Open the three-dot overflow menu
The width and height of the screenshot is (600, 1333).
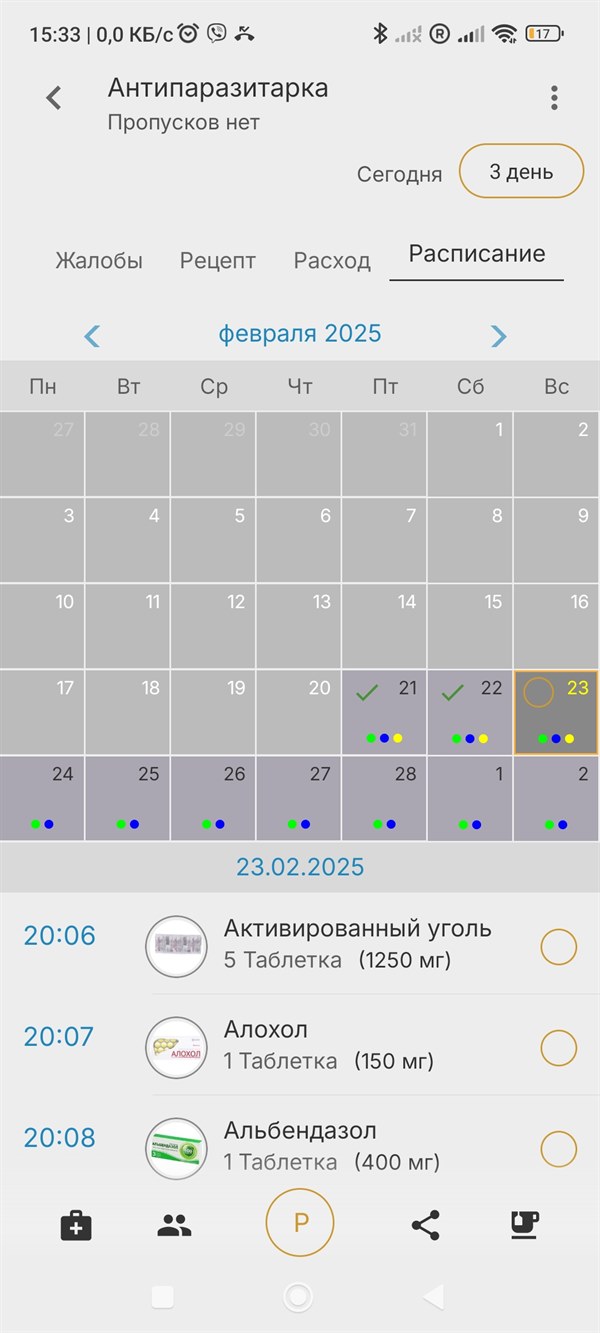point(554,97)
